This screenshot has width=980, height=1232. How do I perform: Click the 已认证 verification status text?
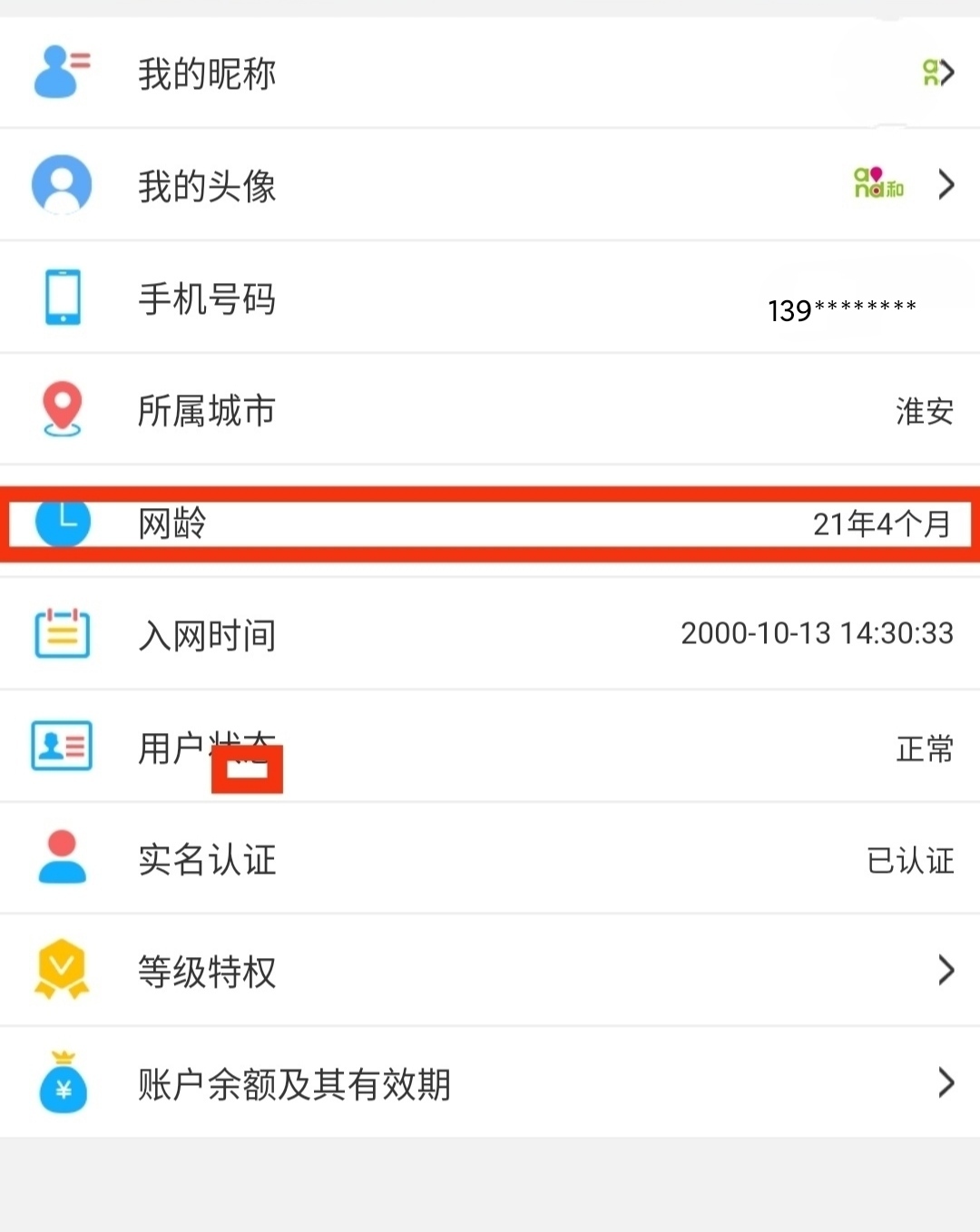(x=909, y=862)
